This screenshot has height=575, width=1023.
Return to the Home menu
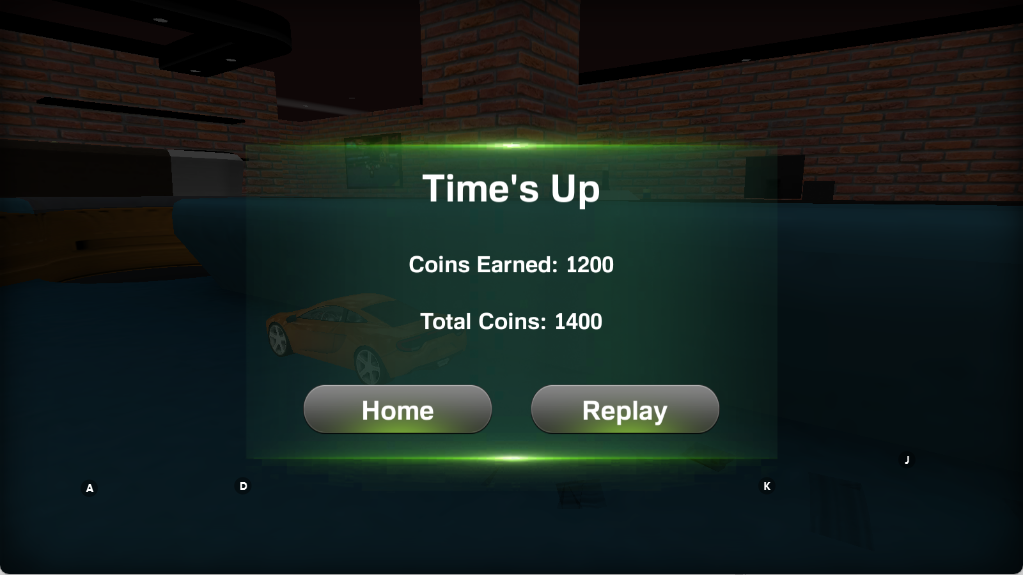pos(397,409)
